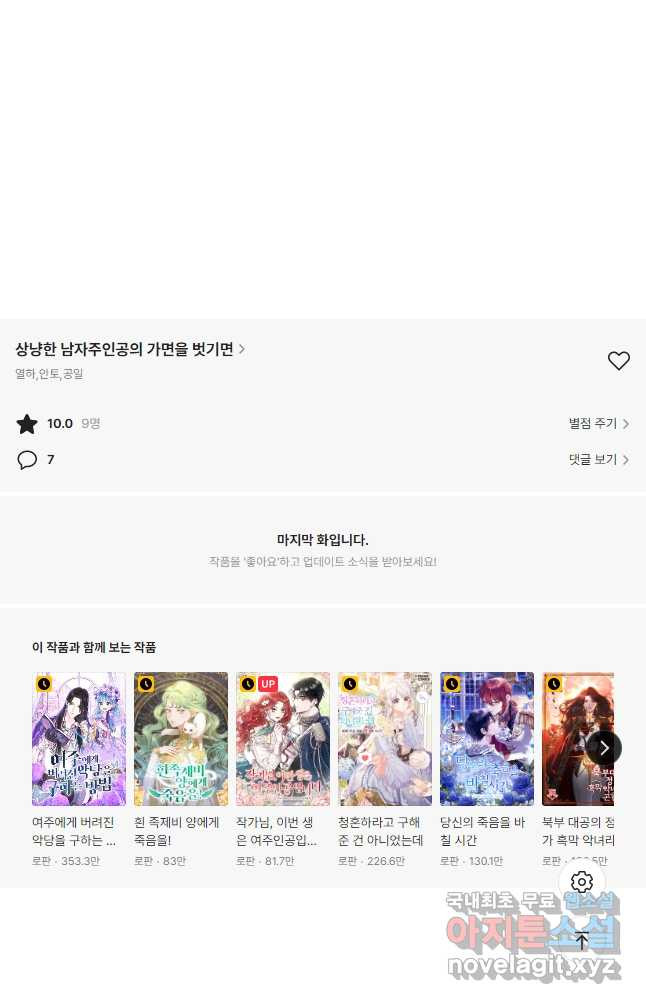Open the viewer settings gear

pos(582,882)
